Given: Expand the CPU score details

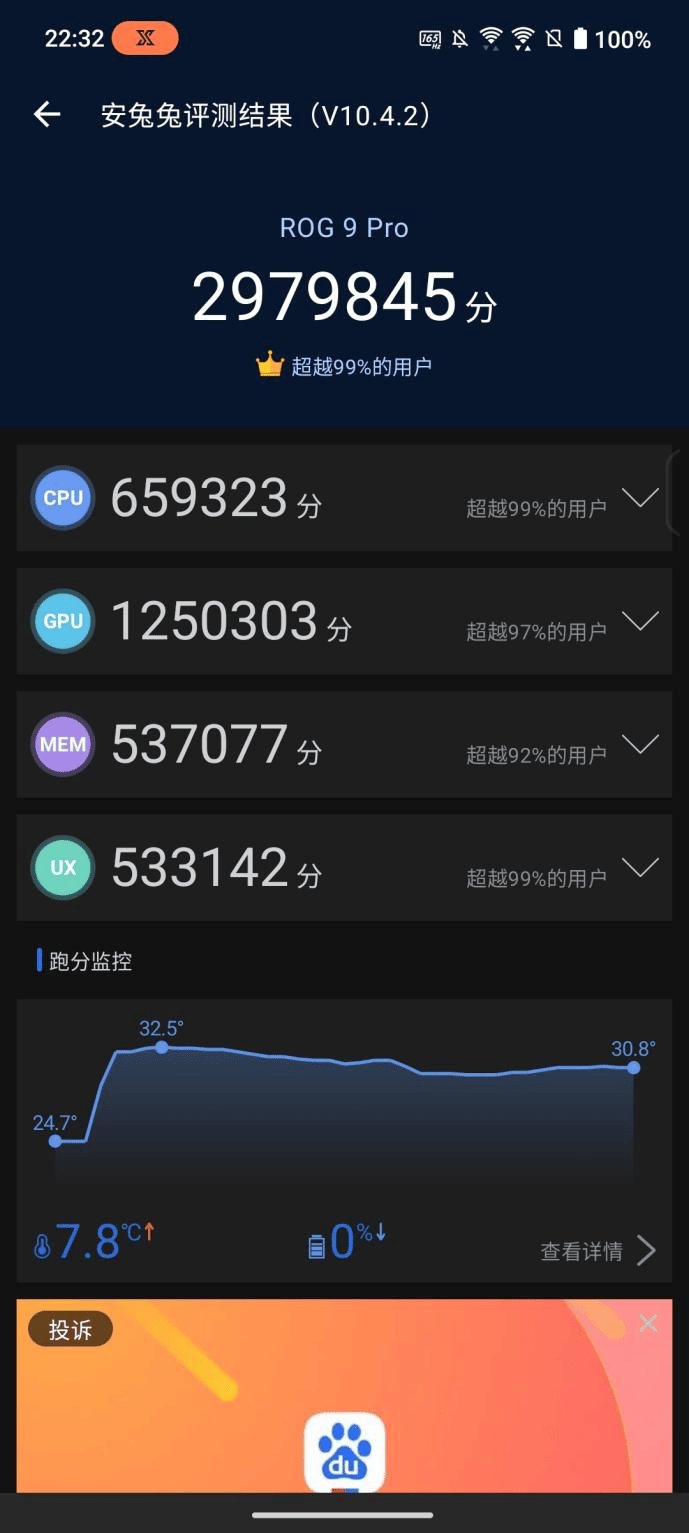Looking at the screenshot, I should [x=640, y=497].
